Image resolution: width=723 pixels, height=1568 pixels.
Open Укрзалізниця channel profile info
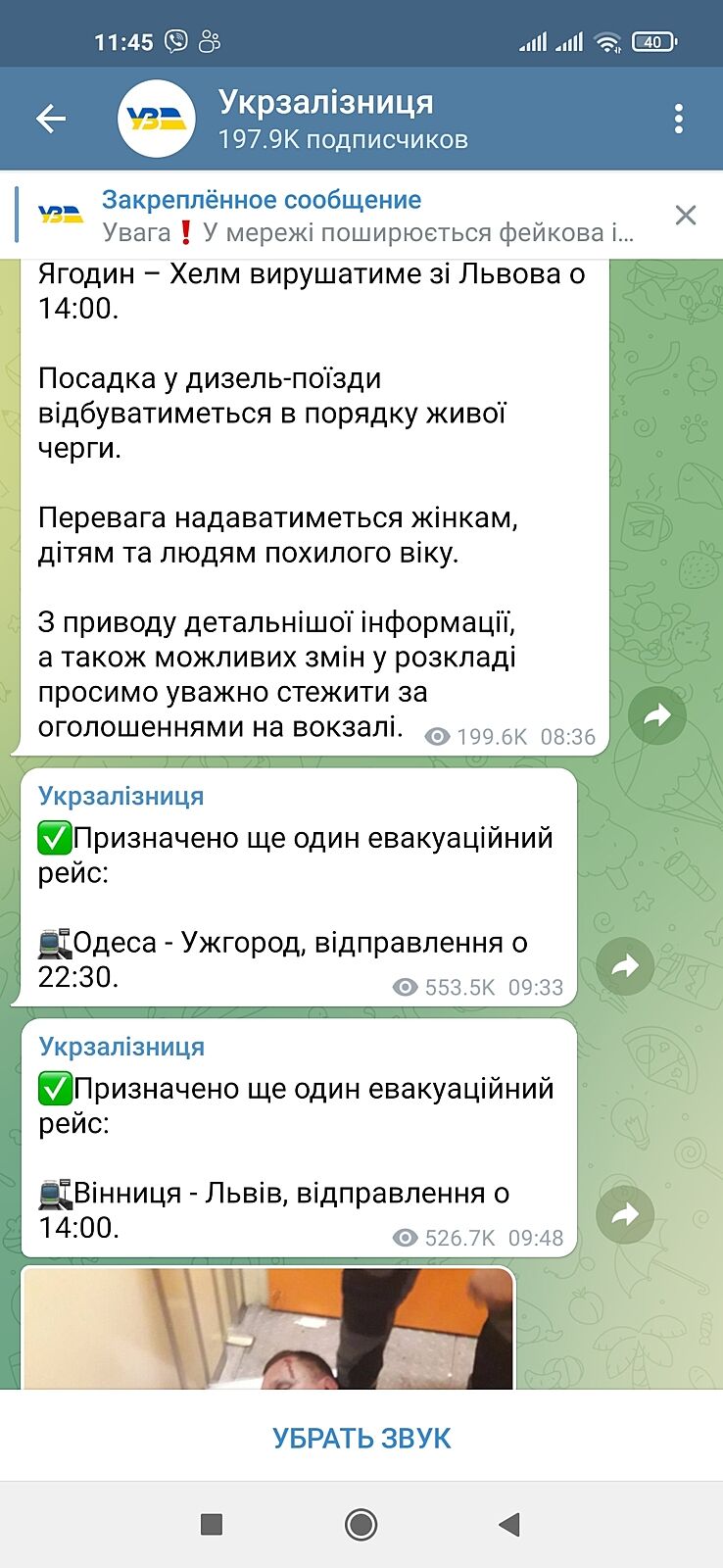tap(323, 120)
